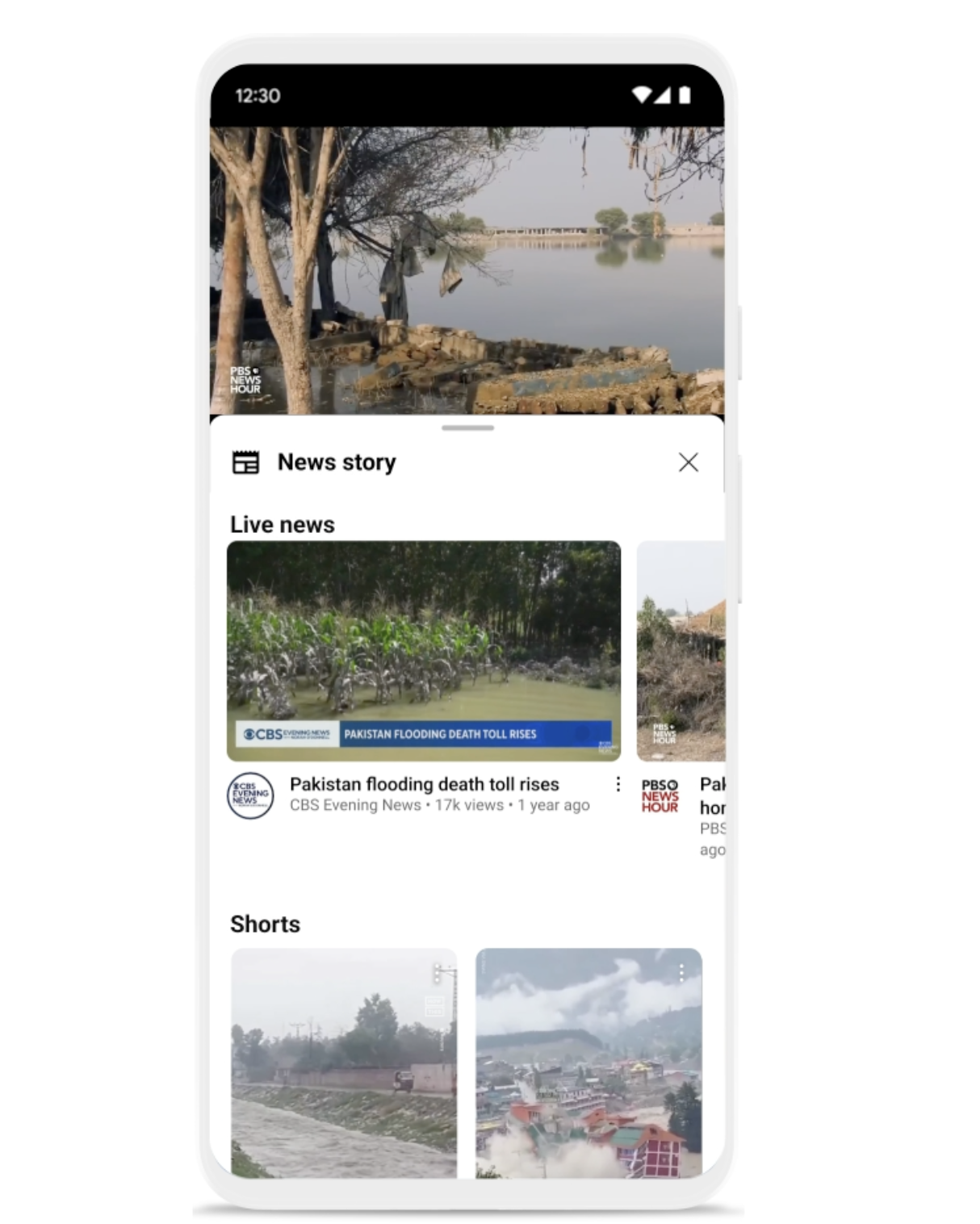Open the overflow menu on the collapsing buildings Short

point(681,973)
